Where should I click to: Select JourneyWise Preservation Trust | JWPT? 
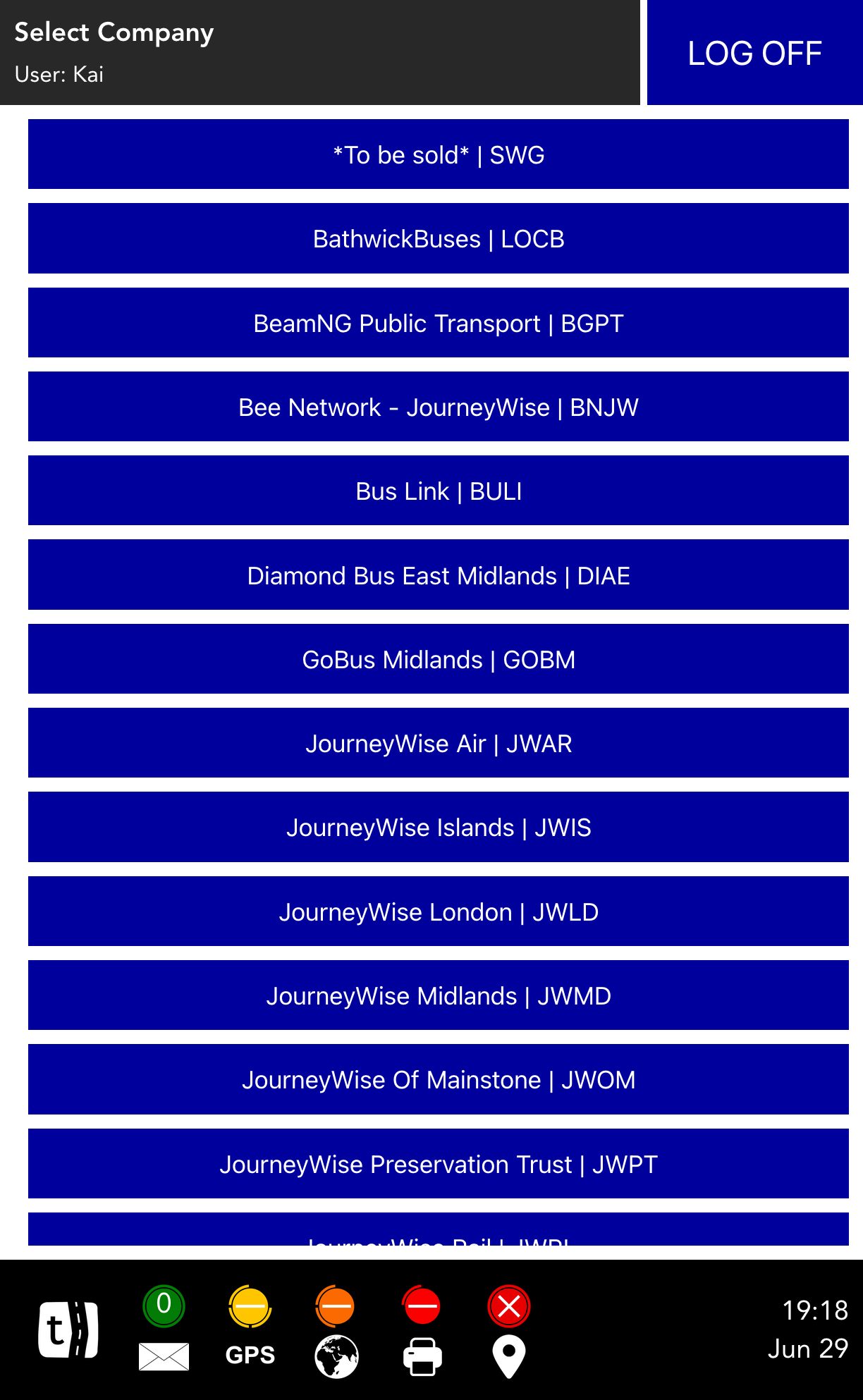[439, 1164]
